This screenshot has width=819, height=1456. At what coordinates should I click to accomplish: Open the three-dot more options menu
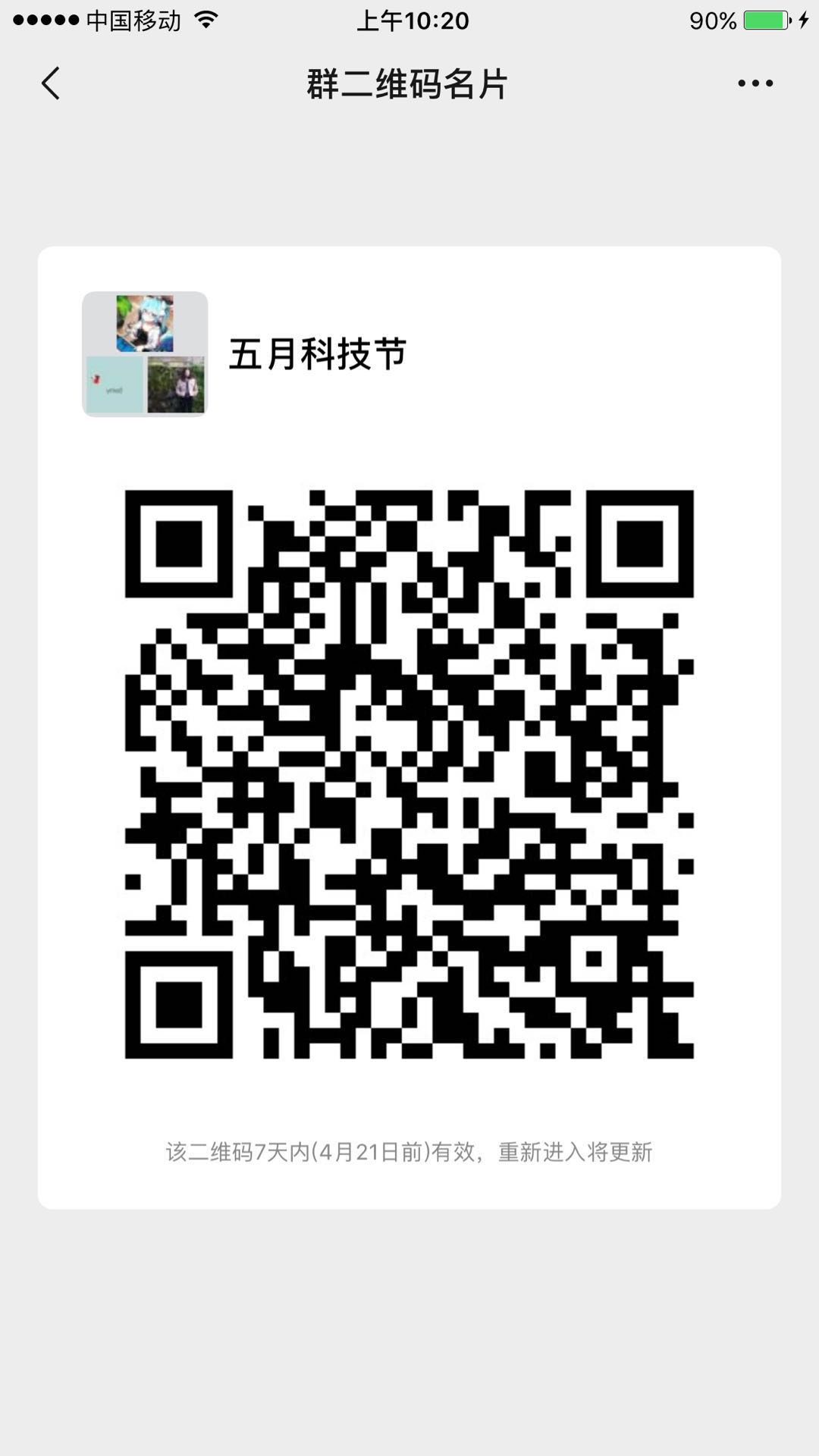(x=755, y=83)
